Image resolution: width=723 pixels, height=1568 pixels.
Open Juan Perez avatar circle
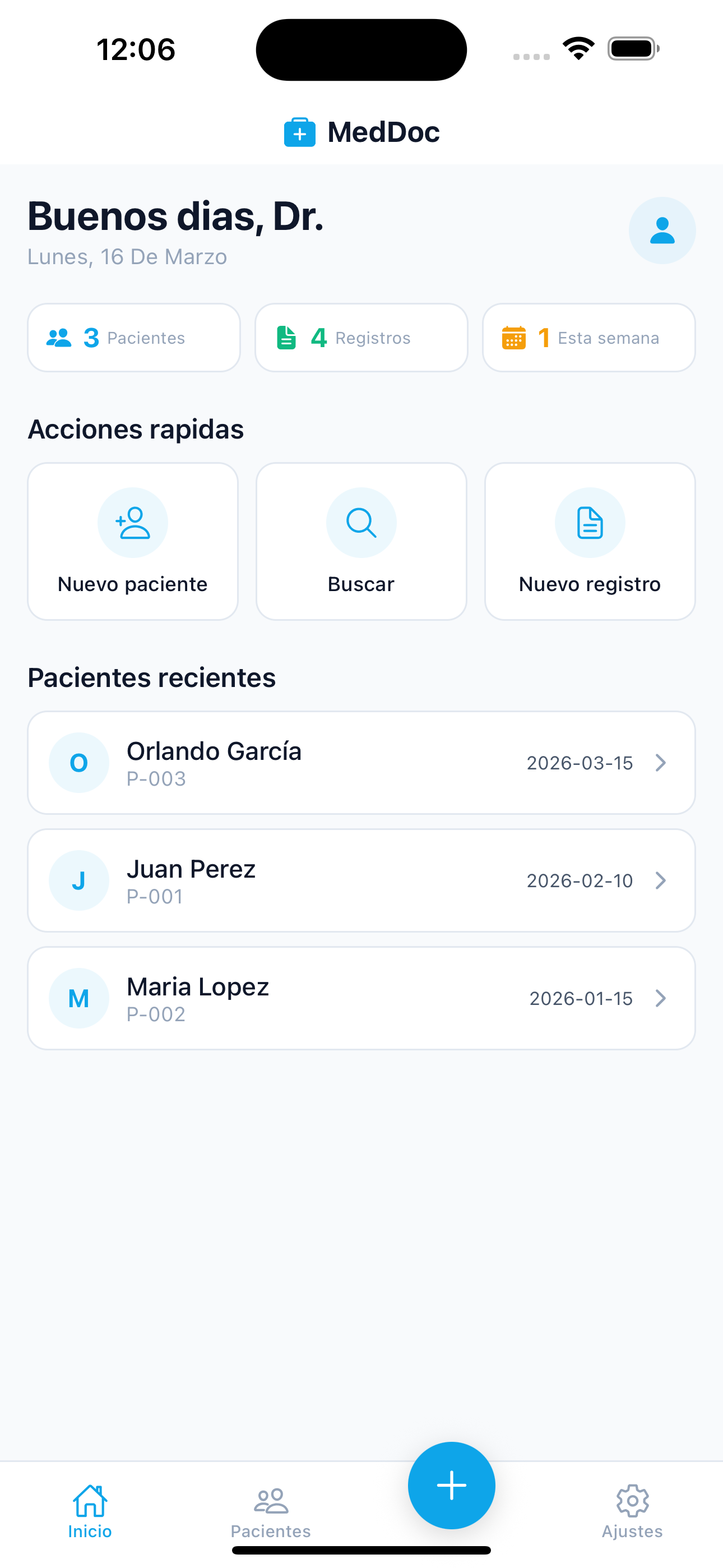pyautogui.click(x=79, y=880)
